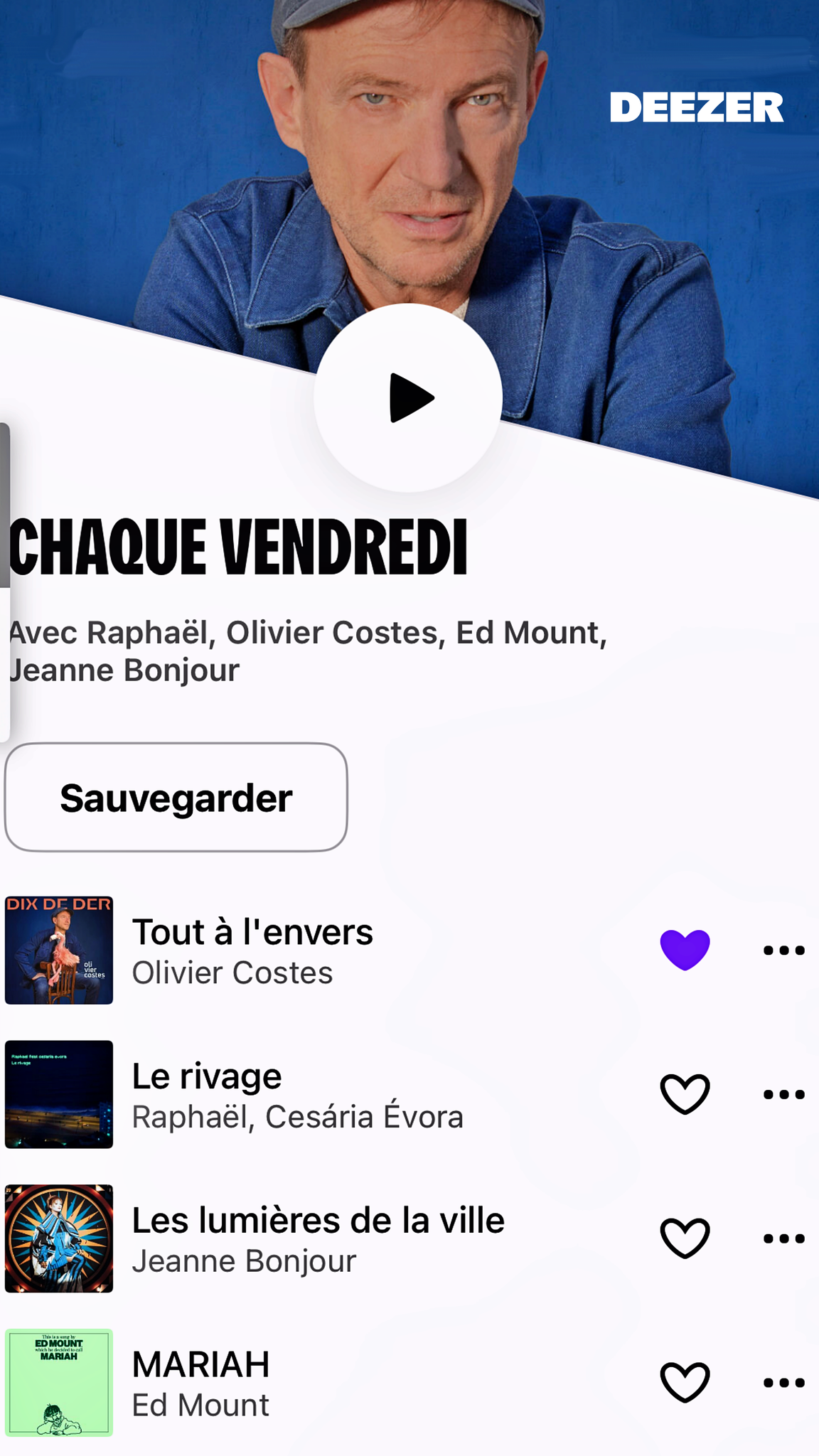Image resolution: width=819 pixels, height=1456 pixels.
Task: Open options for Les lumières de la ville
Action: pyautogui.click(x=783, y=1239)
